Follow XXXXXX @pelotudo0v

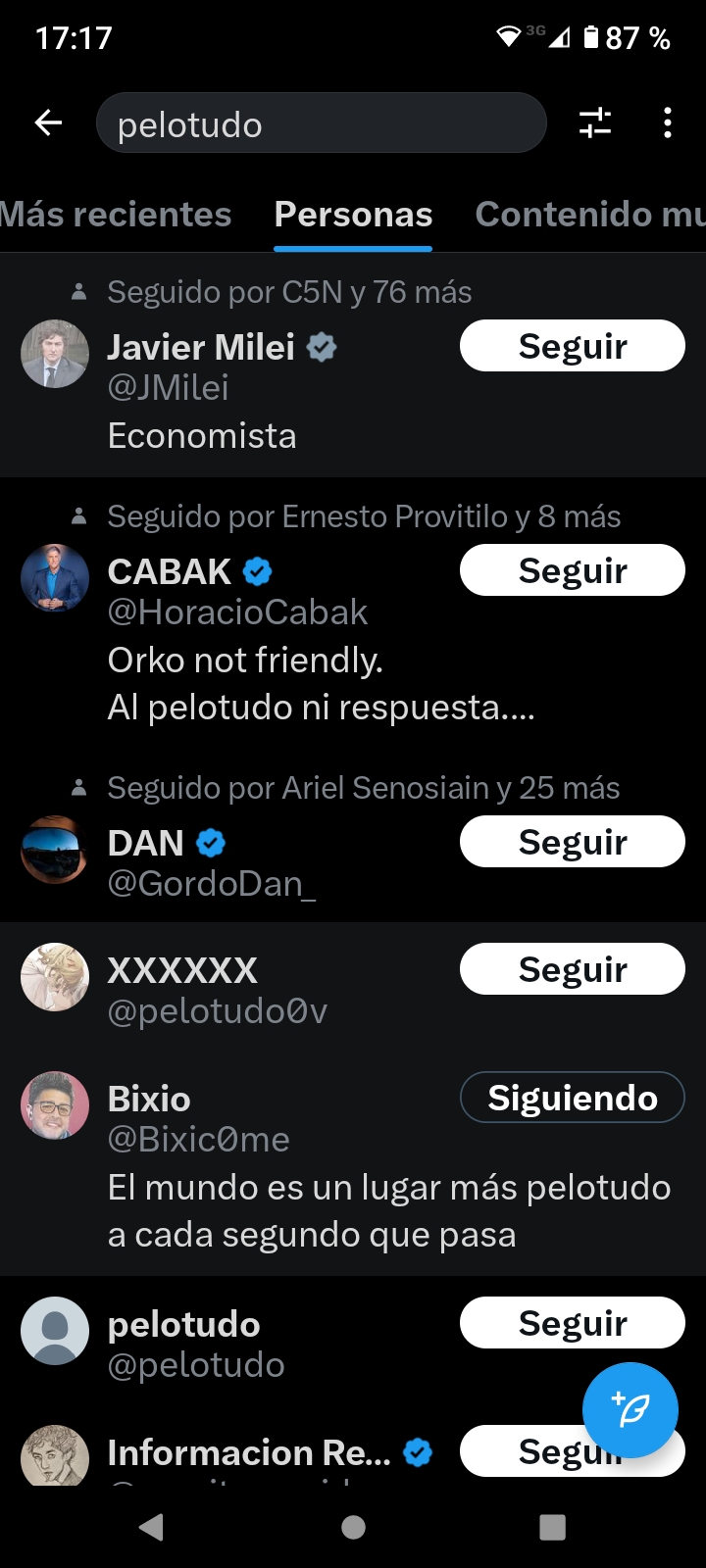[572, 969]
